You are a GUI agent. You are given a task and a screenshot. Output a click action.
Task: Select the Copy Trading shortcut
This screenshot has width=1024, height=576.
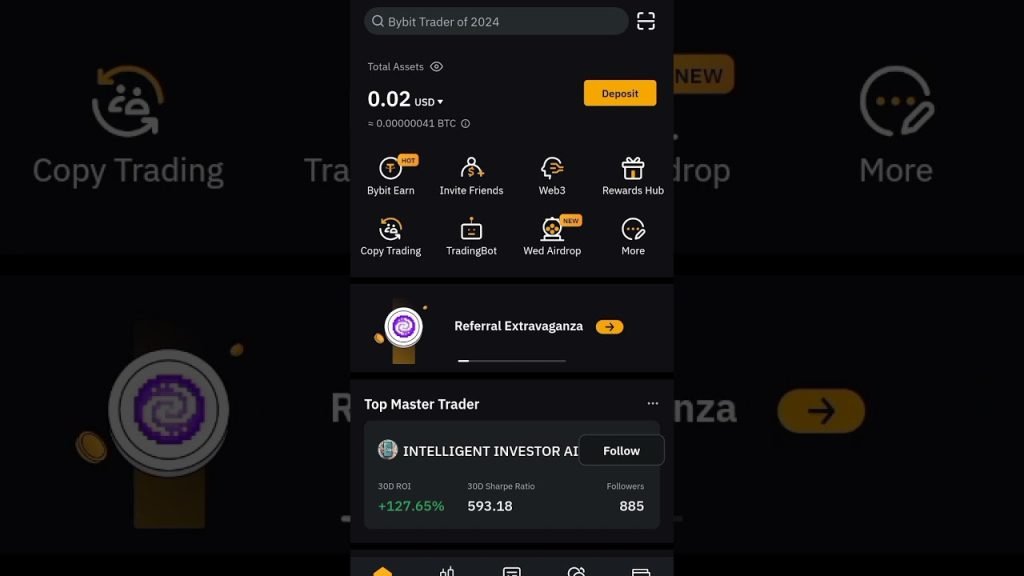[x=391, y=236]
